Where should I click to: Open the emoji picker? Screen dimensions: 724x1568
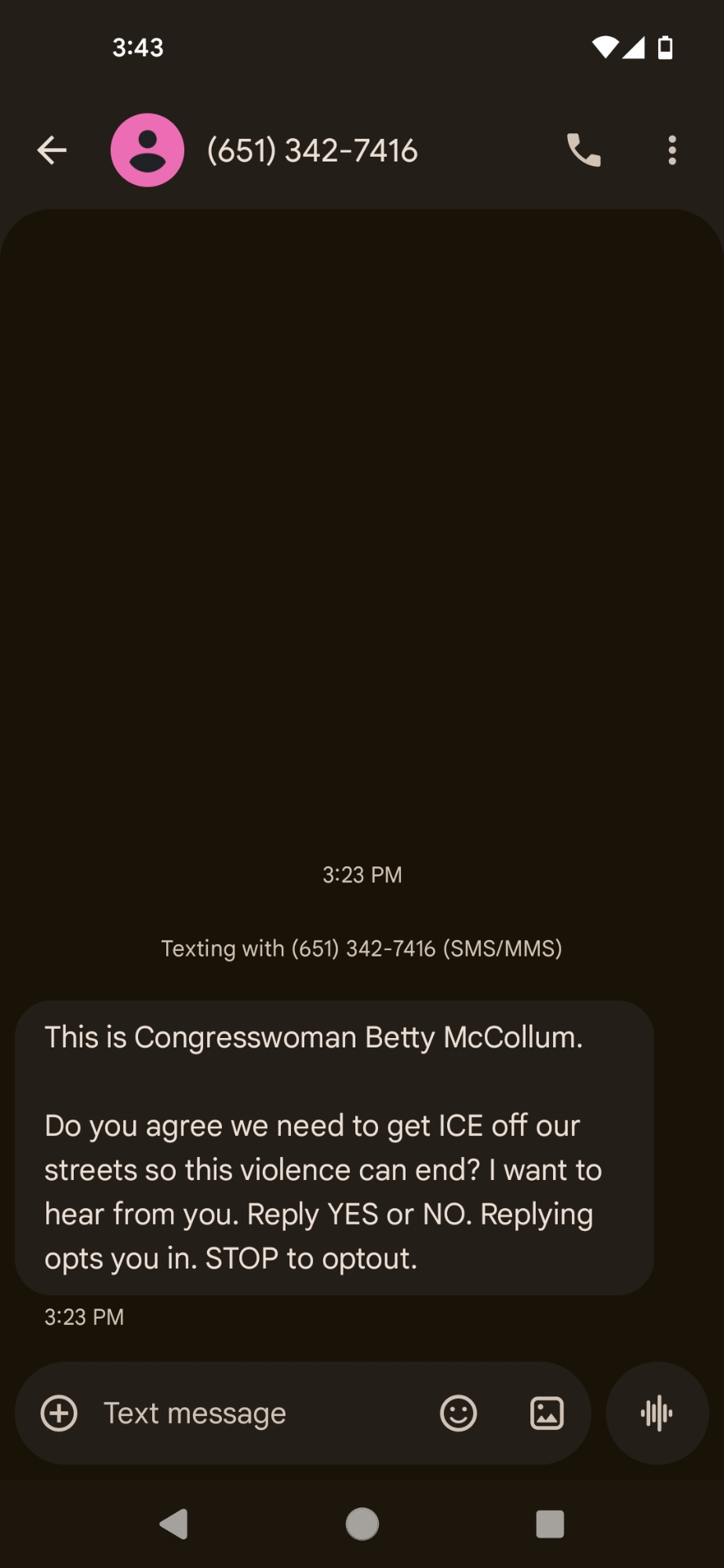point(459,1414)
